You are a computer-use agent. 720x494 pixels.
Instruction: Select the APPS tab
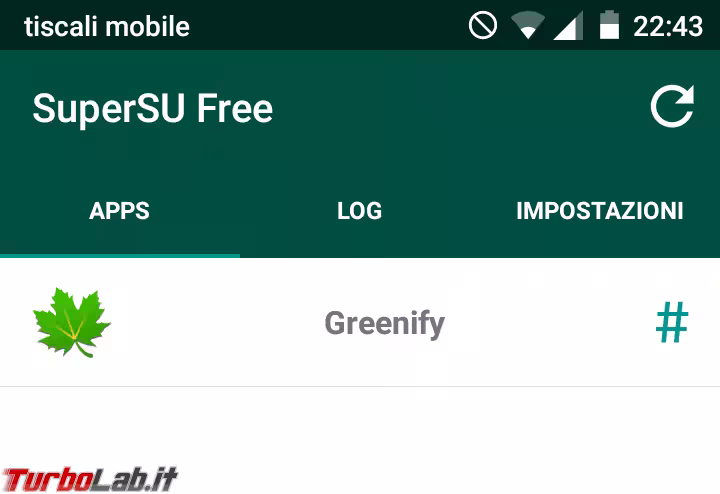tap(119, 211)
